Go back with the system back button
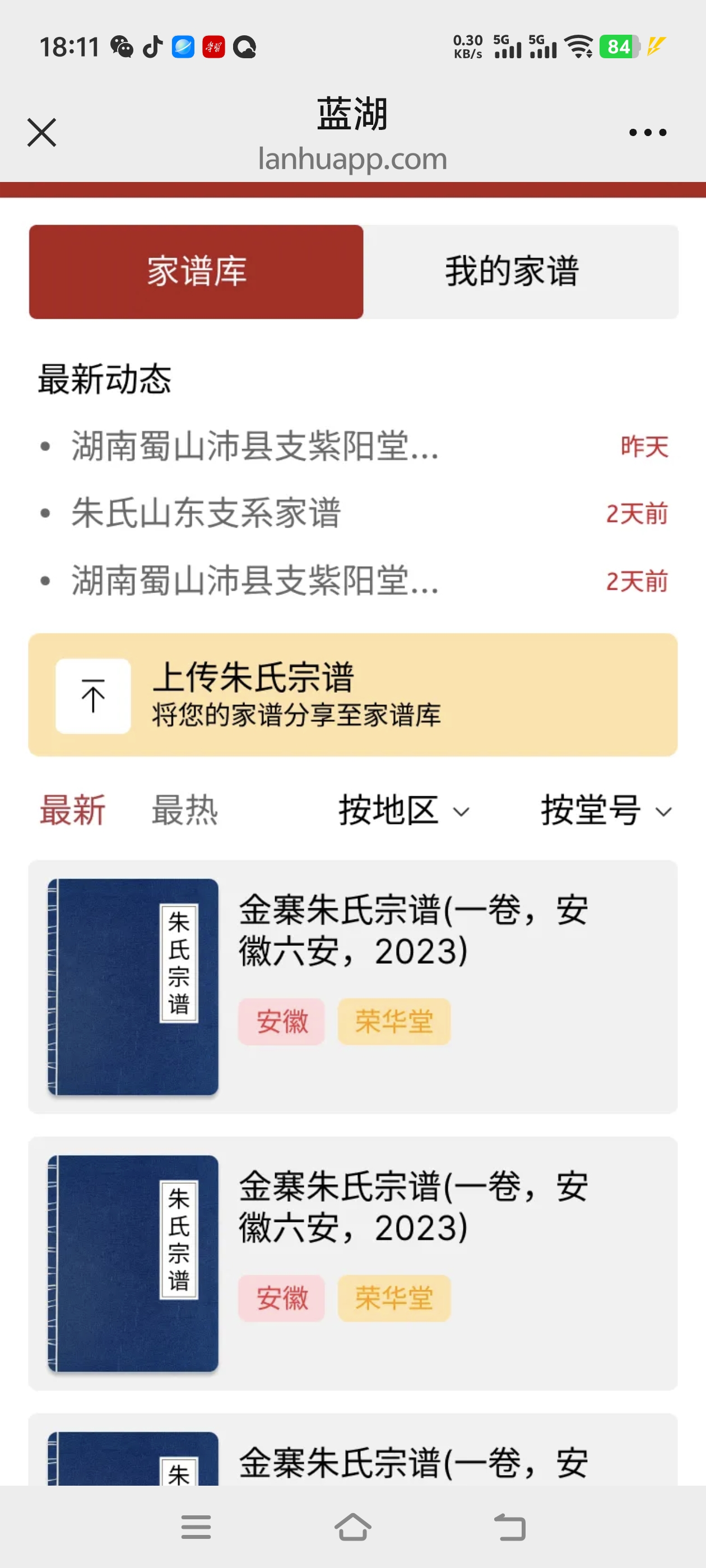This screenshot has height=1568, width=706. click(509, 1526)
